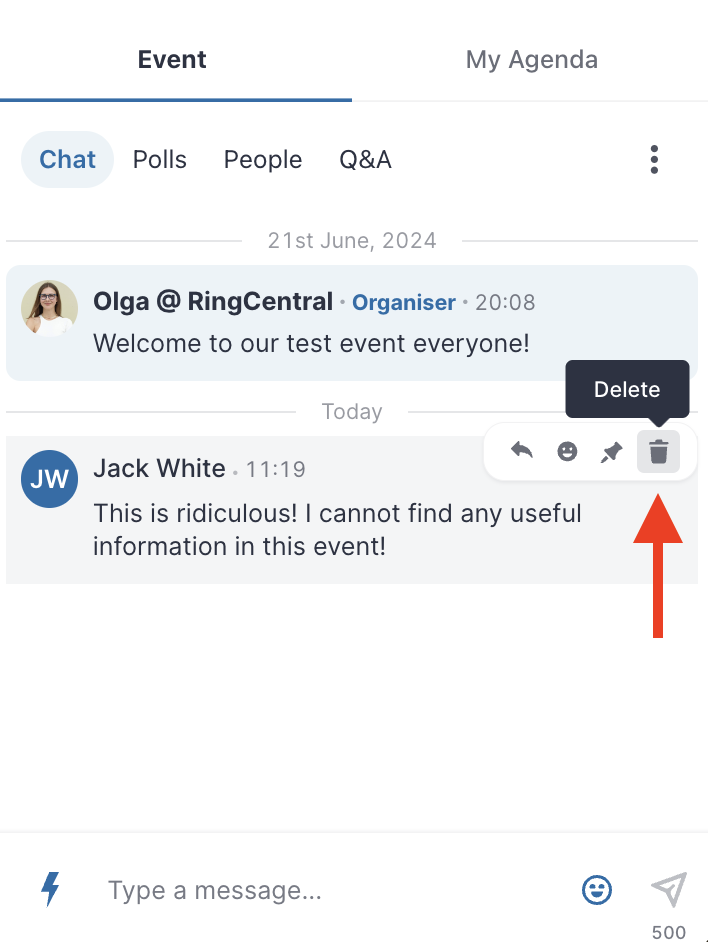
Task: View the People section
Action: pyautogui.click(x=262, y=160)
